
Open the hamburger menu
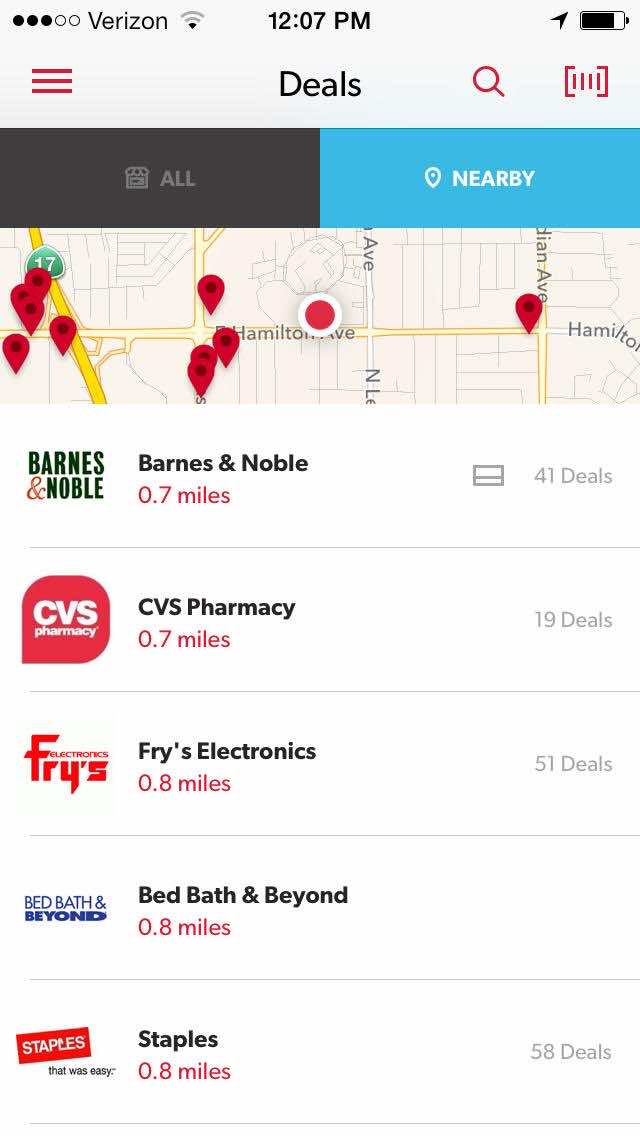[x=52, y=82]
